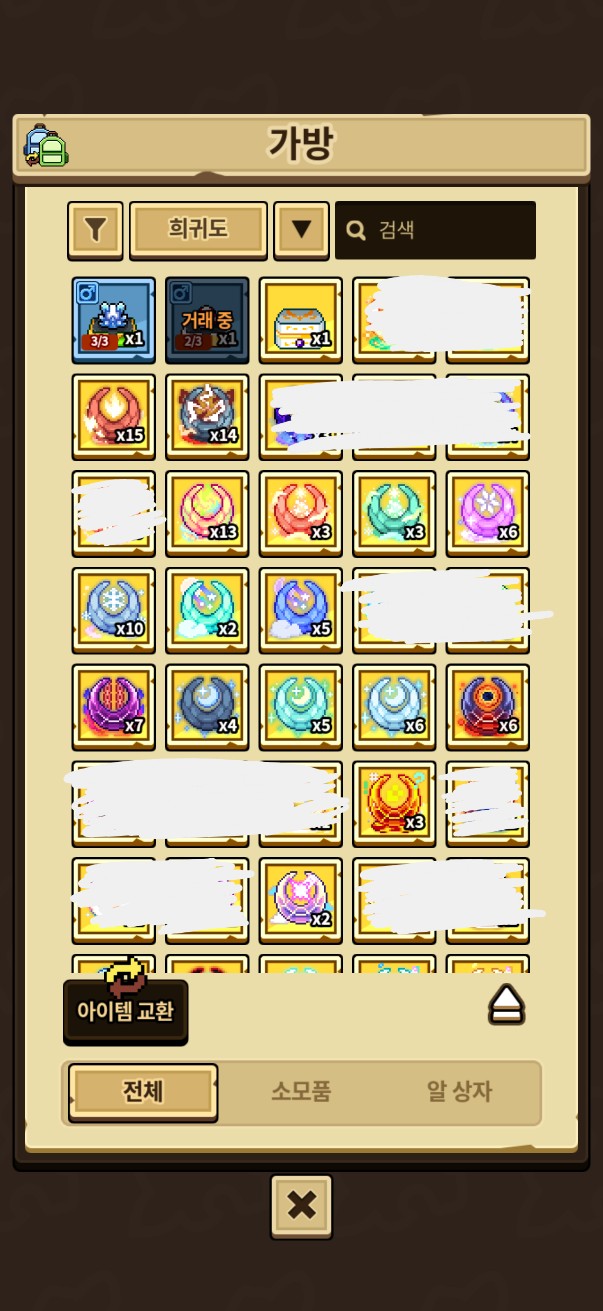The height and width of the screenshot is (1311, 603).
Task: Tap the 검색 search field
Action: [435, 230]
